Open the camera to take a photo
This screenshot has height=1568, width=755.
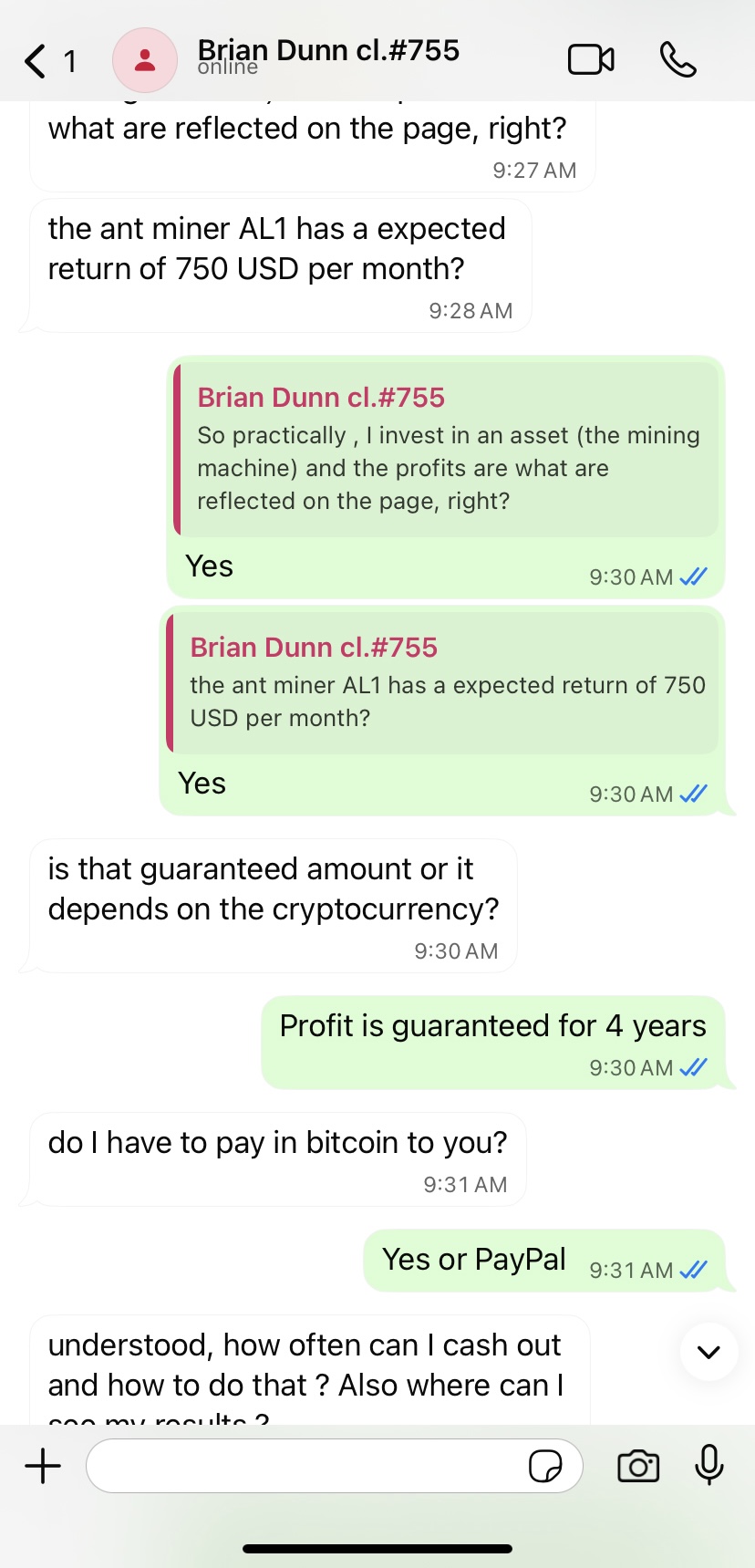click(638, 1467)
